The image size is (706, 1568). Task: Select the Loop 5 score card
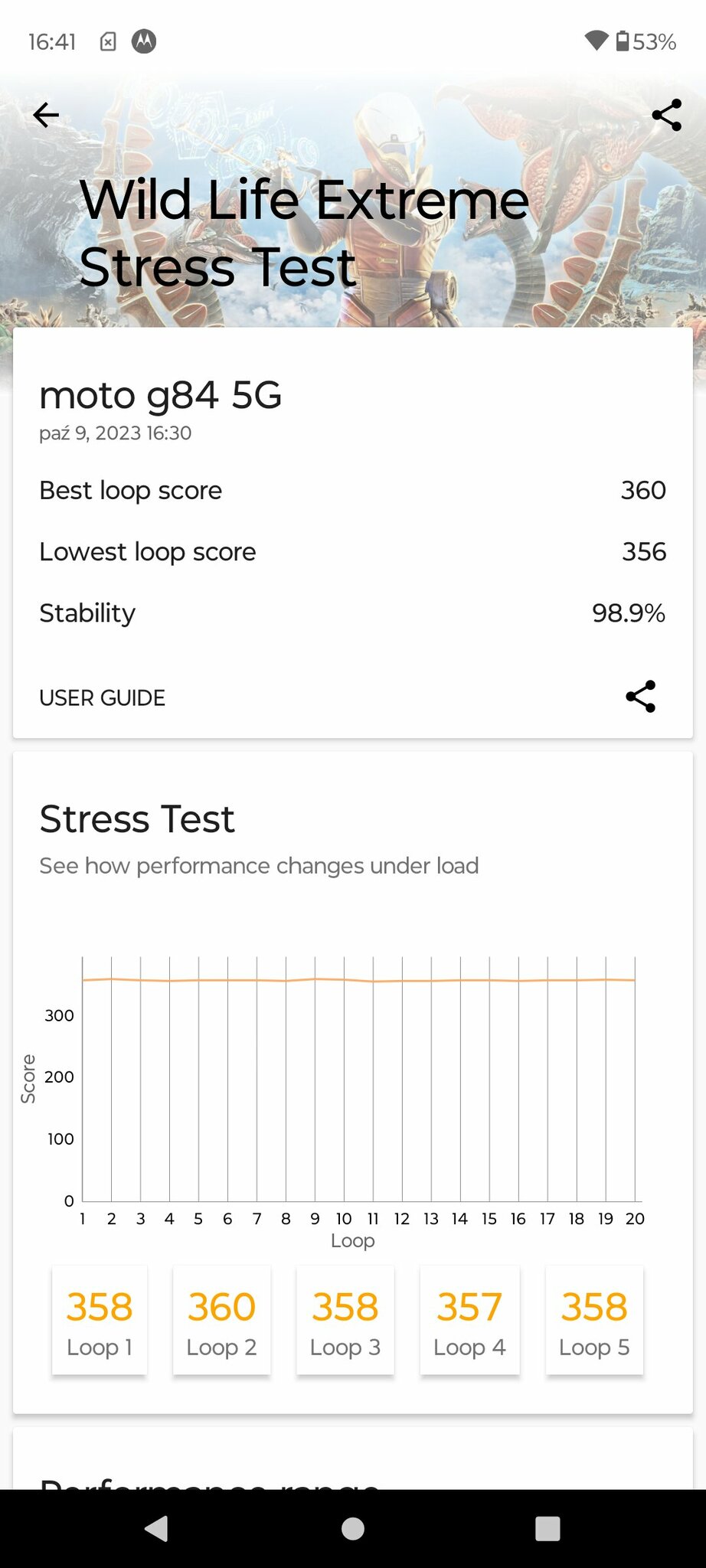594,1321
